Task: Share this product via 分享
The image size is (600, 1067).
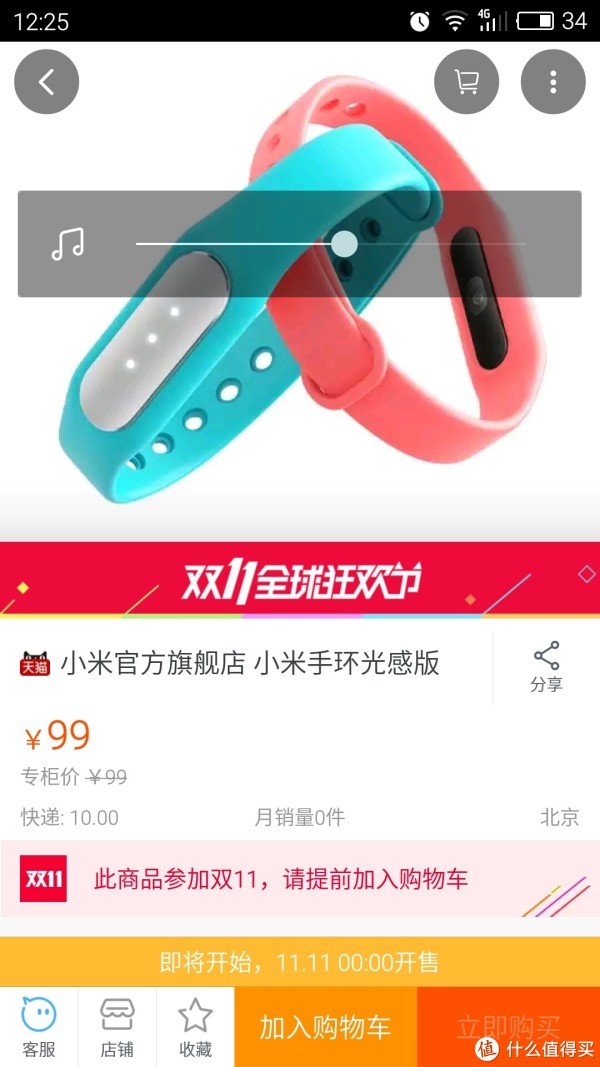Action: [546, 668]
